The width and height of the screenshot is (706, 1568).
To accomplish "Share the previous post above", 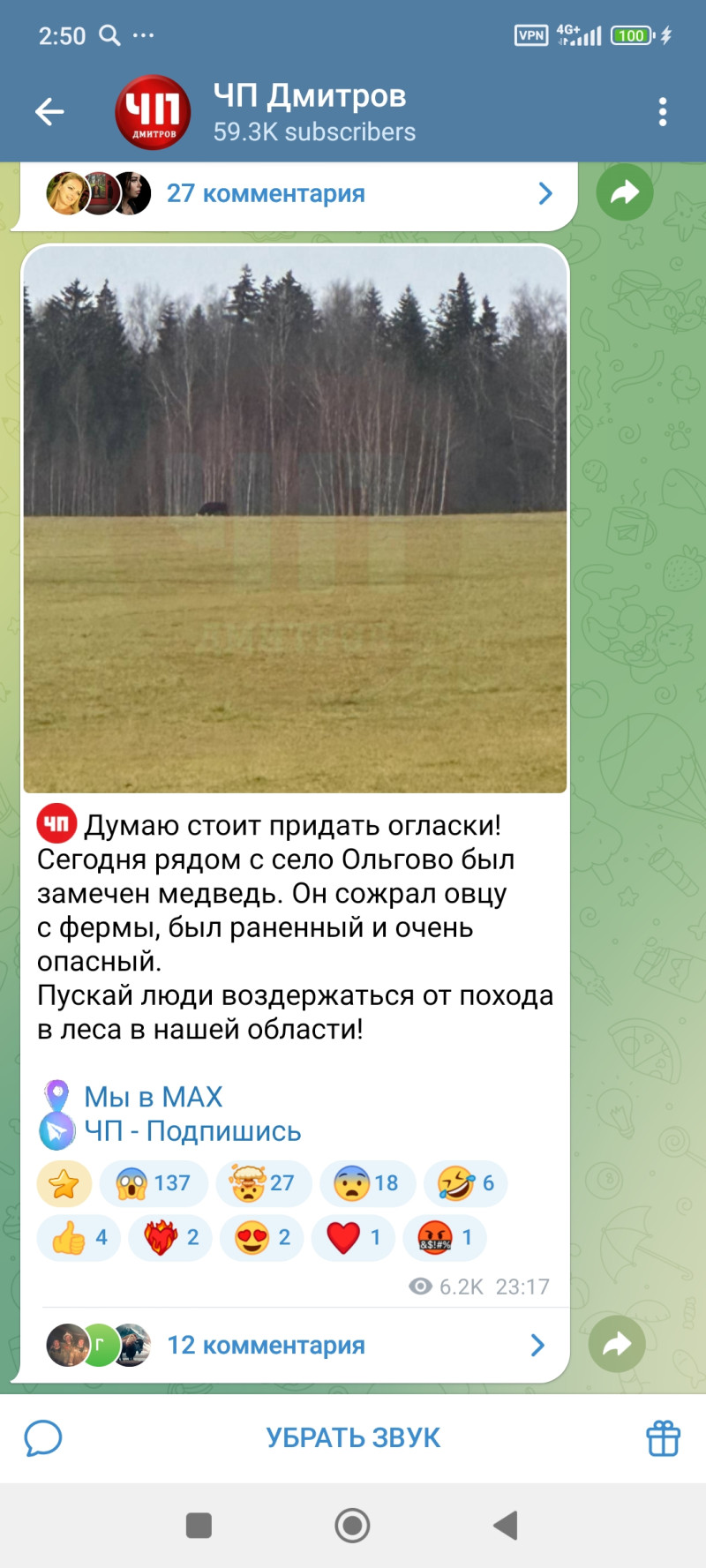I will [625, 192].
